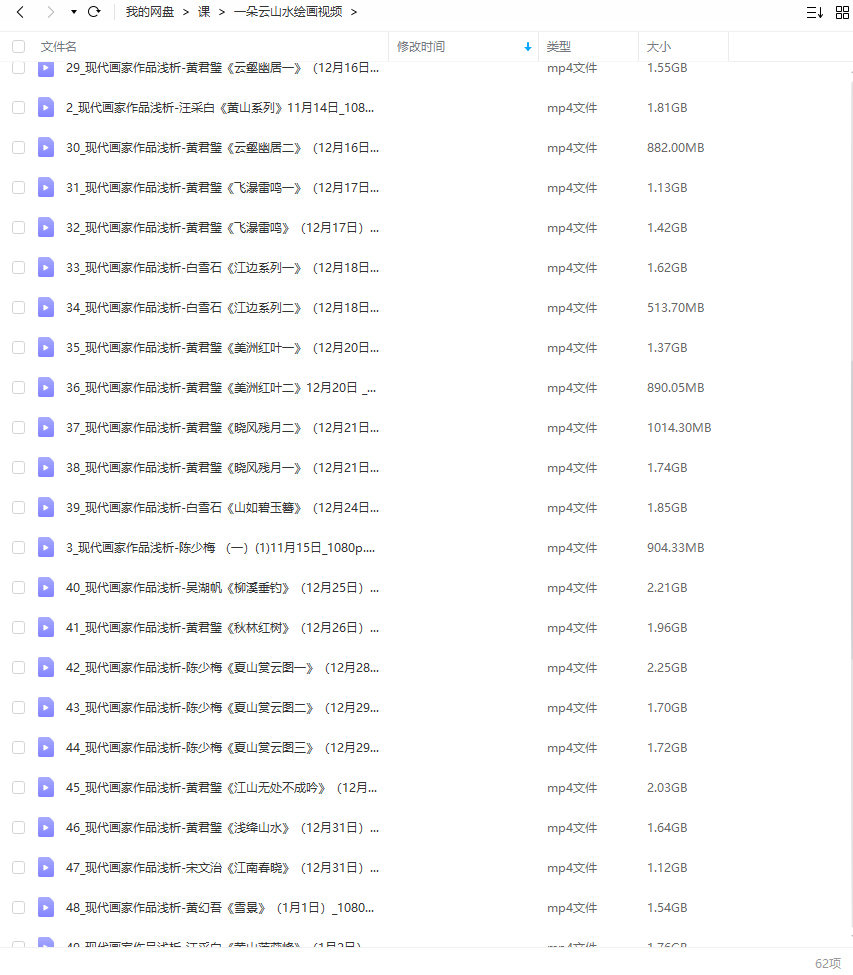Check the box for 35 黄君璧《美洲红叶一》
This screenshot has height=975, width=853.
tap(18, 347)
